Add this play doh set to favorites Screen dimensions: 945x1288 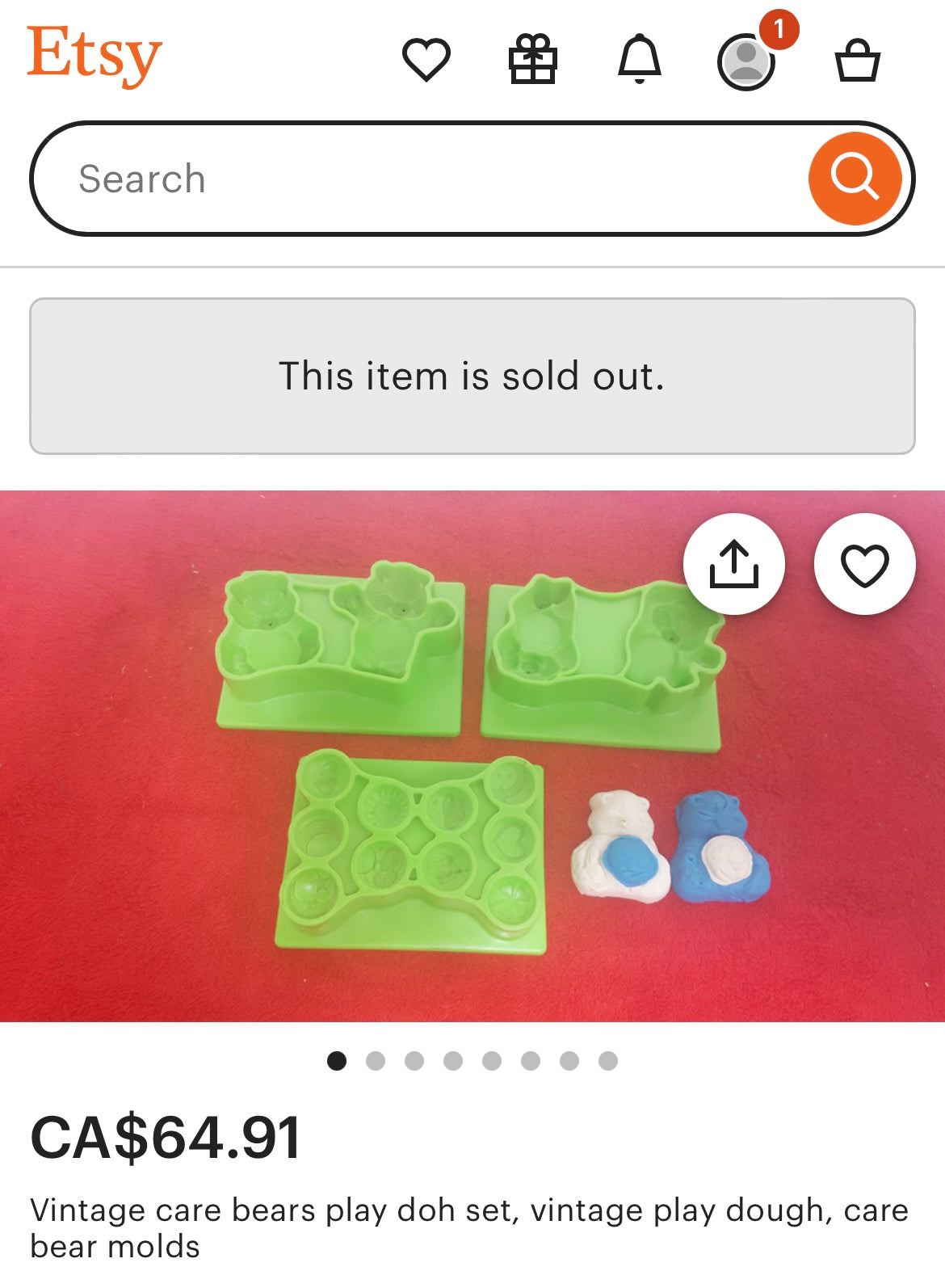(864, 564)
